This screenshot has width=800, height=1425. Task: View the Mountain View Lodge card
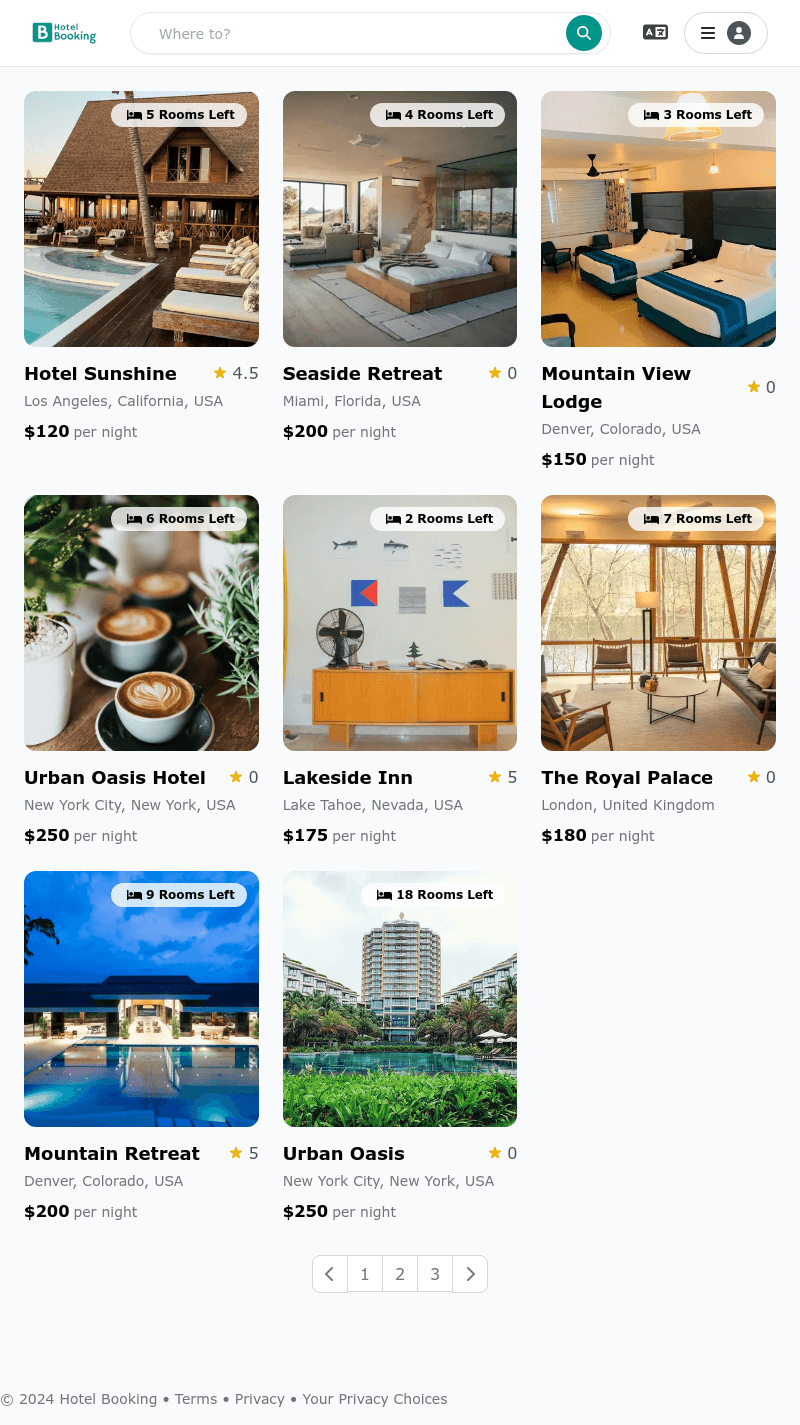click(x=658, y=220)
